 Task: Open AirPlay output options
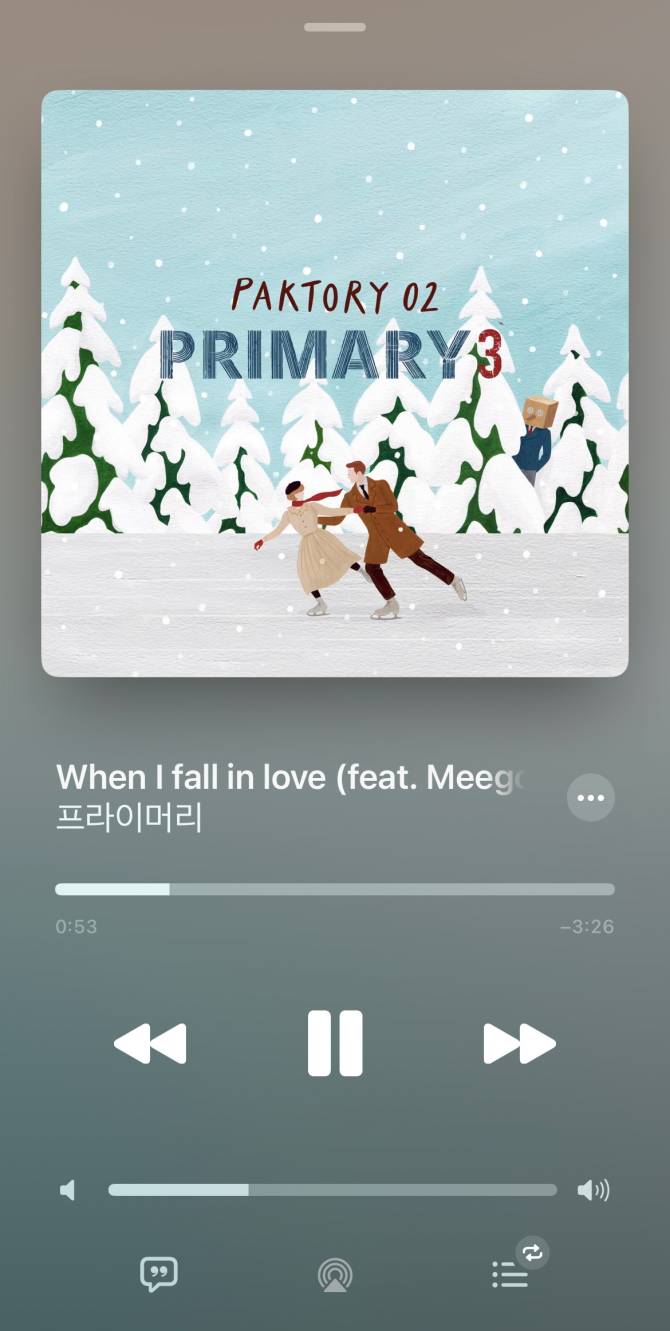point(335,1274)
